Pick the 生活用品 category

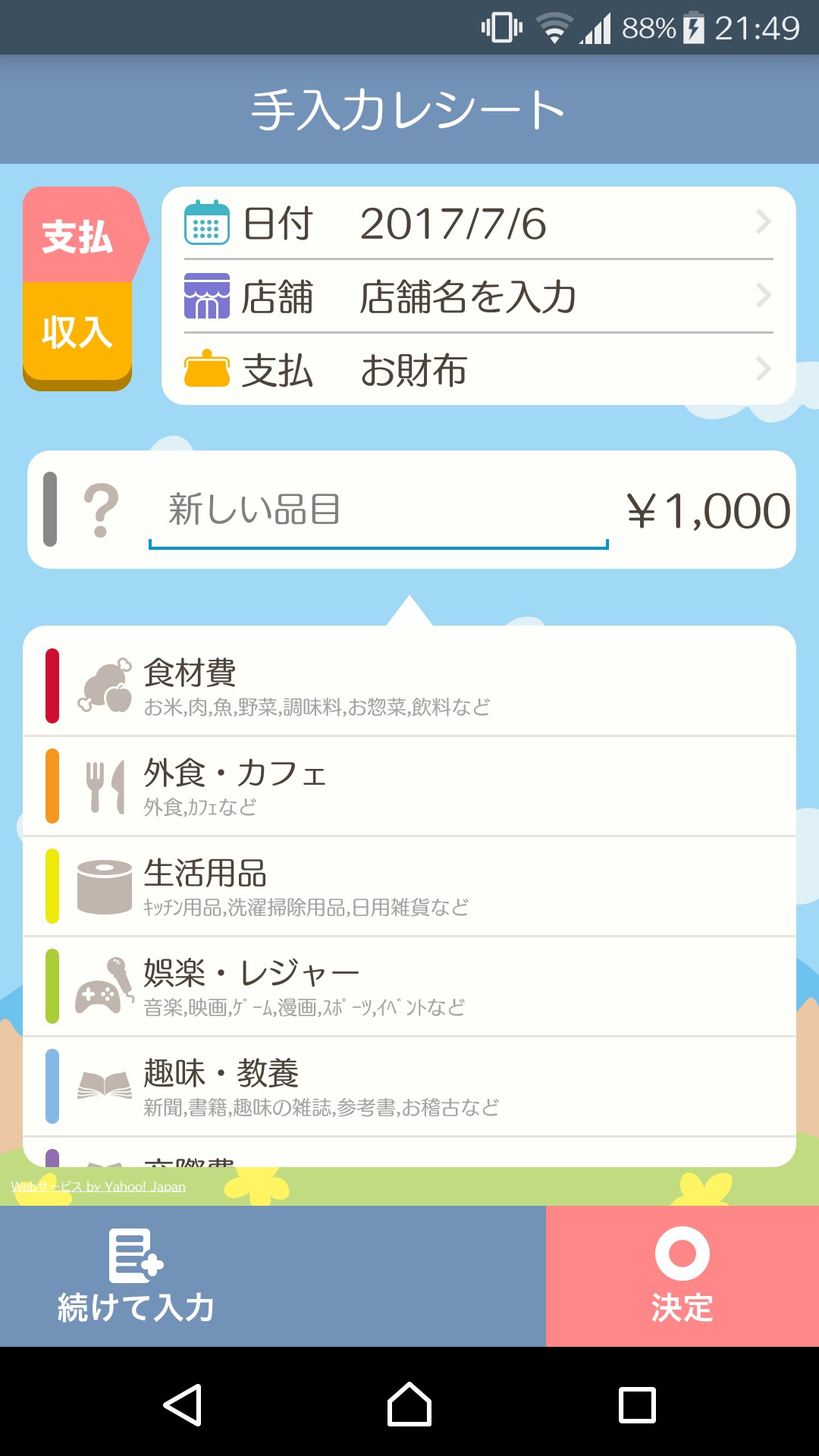pyautogui.click(x=409, y=886)
